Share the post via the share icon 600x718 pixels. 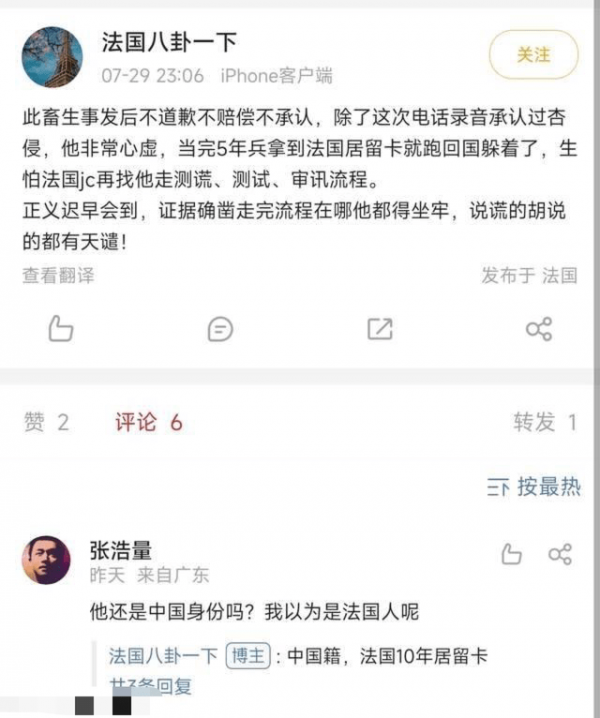tap(539, 328)
